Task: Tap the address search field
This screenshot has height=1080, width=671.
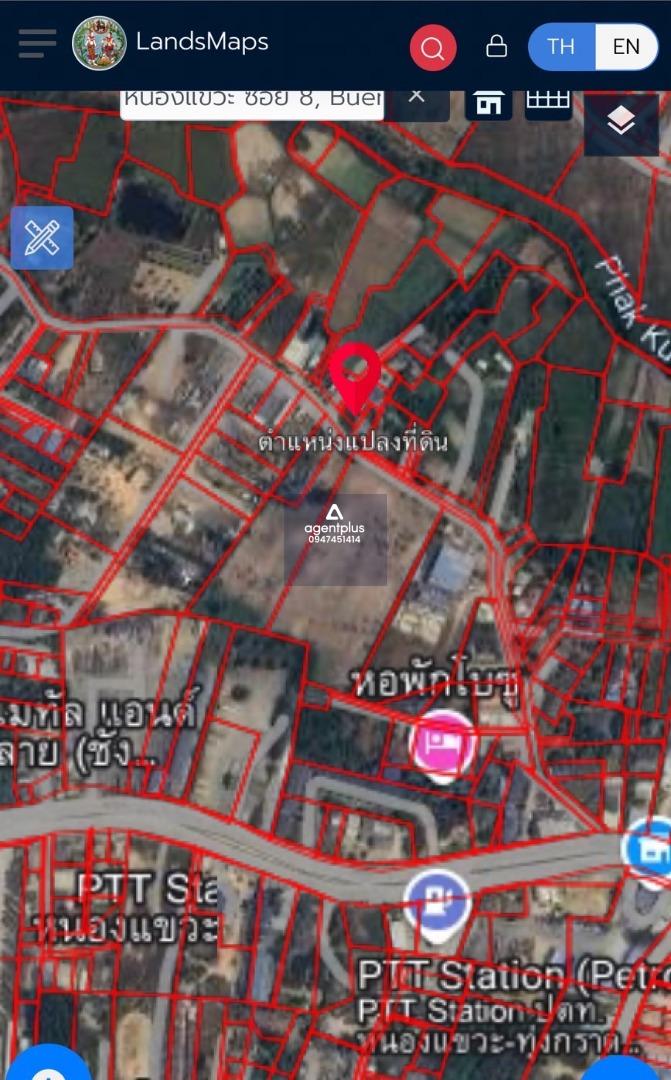Action: tap(252, 104)
